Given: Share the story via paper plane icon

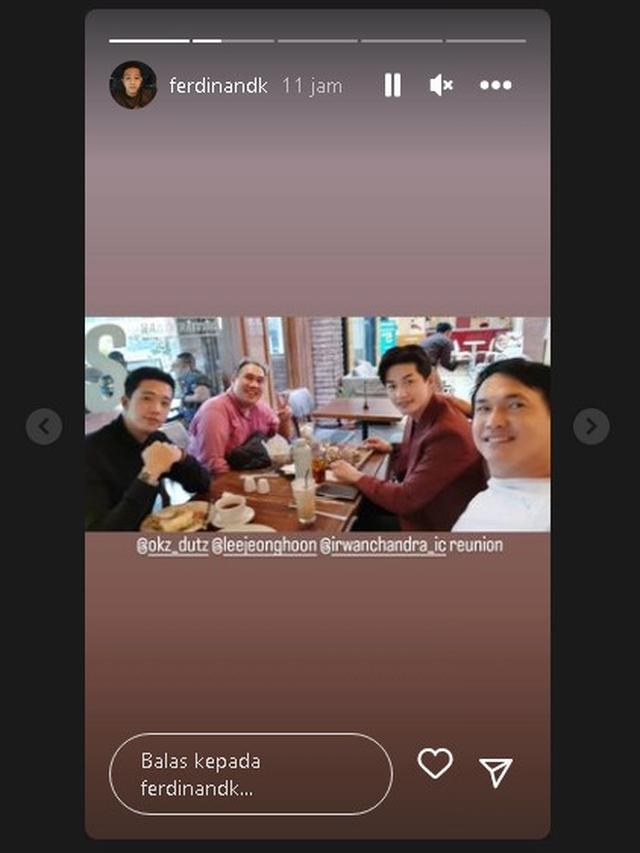Looking at the screenshot, I should pyautogui.click(x=496, y=771).
